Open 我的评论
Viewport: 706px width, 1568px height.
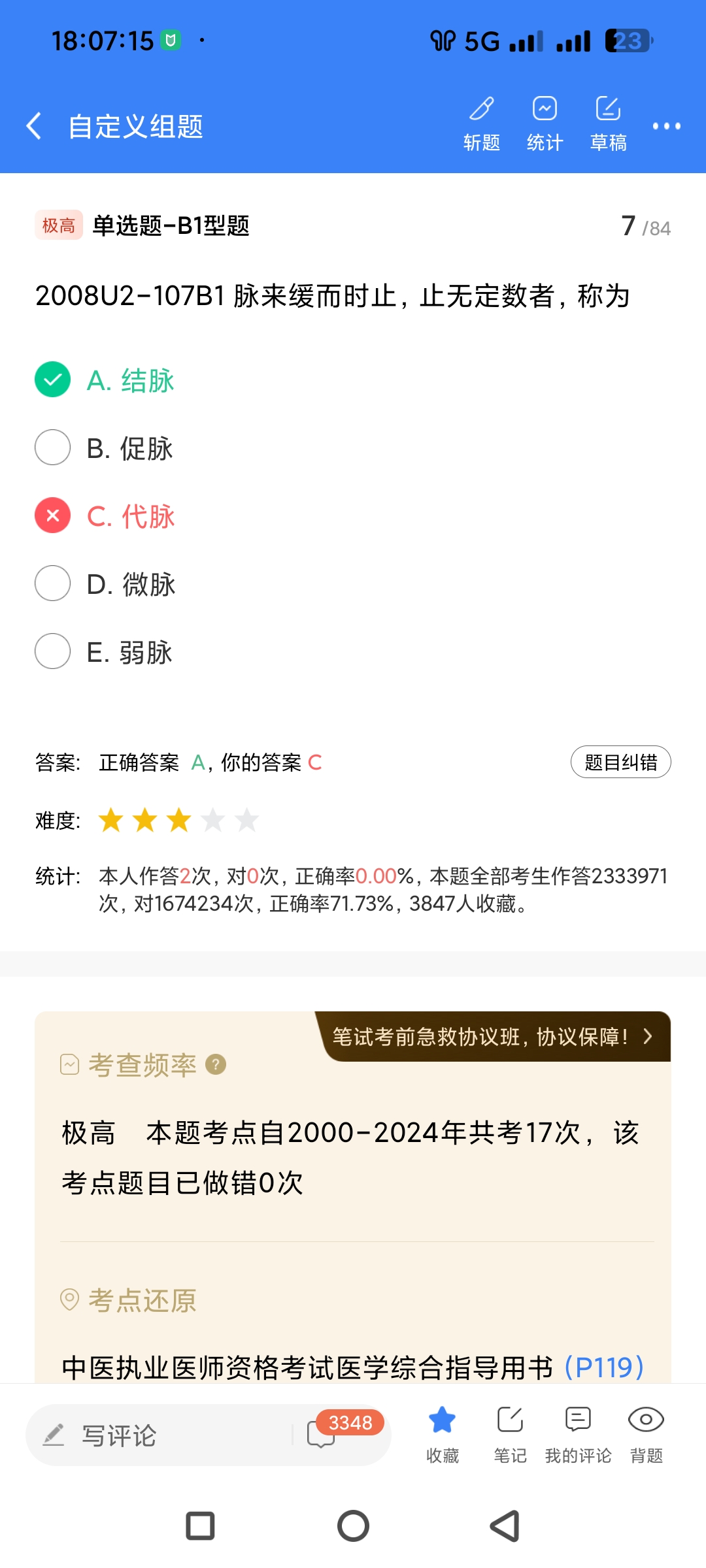[578, 1434]
